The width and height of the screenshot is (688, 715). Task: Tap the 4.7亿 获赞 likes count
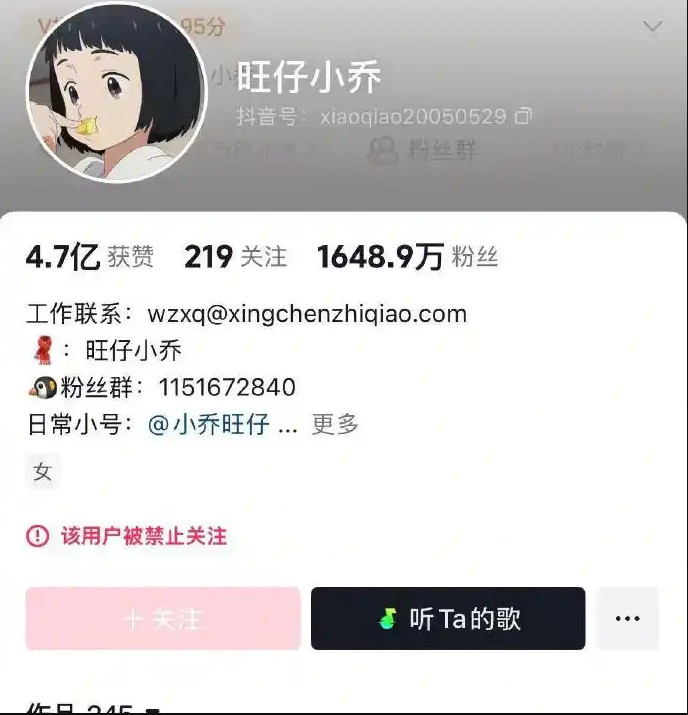(x=90, y=258)
